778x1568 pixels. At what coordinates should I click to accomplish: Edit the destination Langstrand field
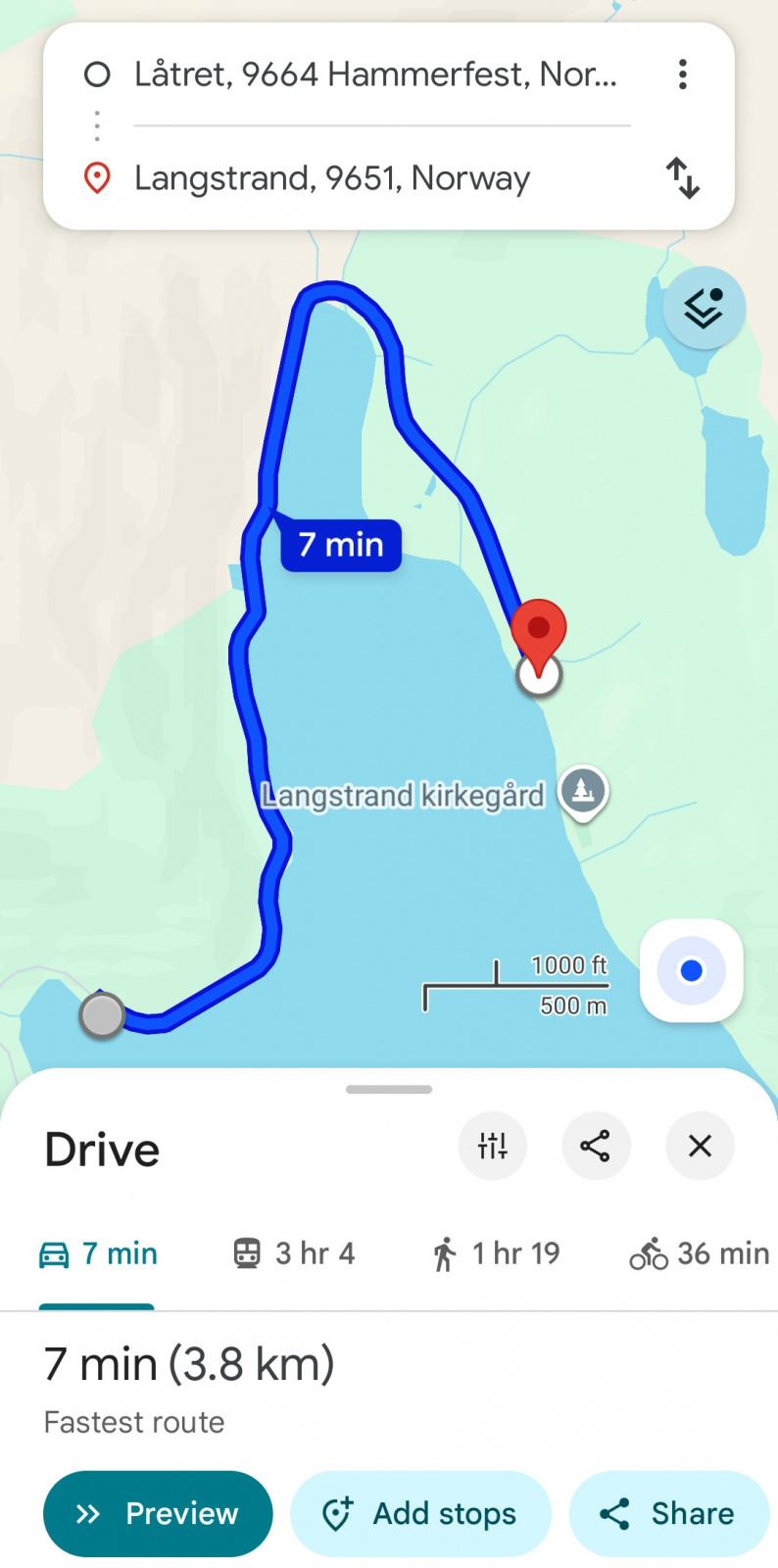(x=332, y=178)
